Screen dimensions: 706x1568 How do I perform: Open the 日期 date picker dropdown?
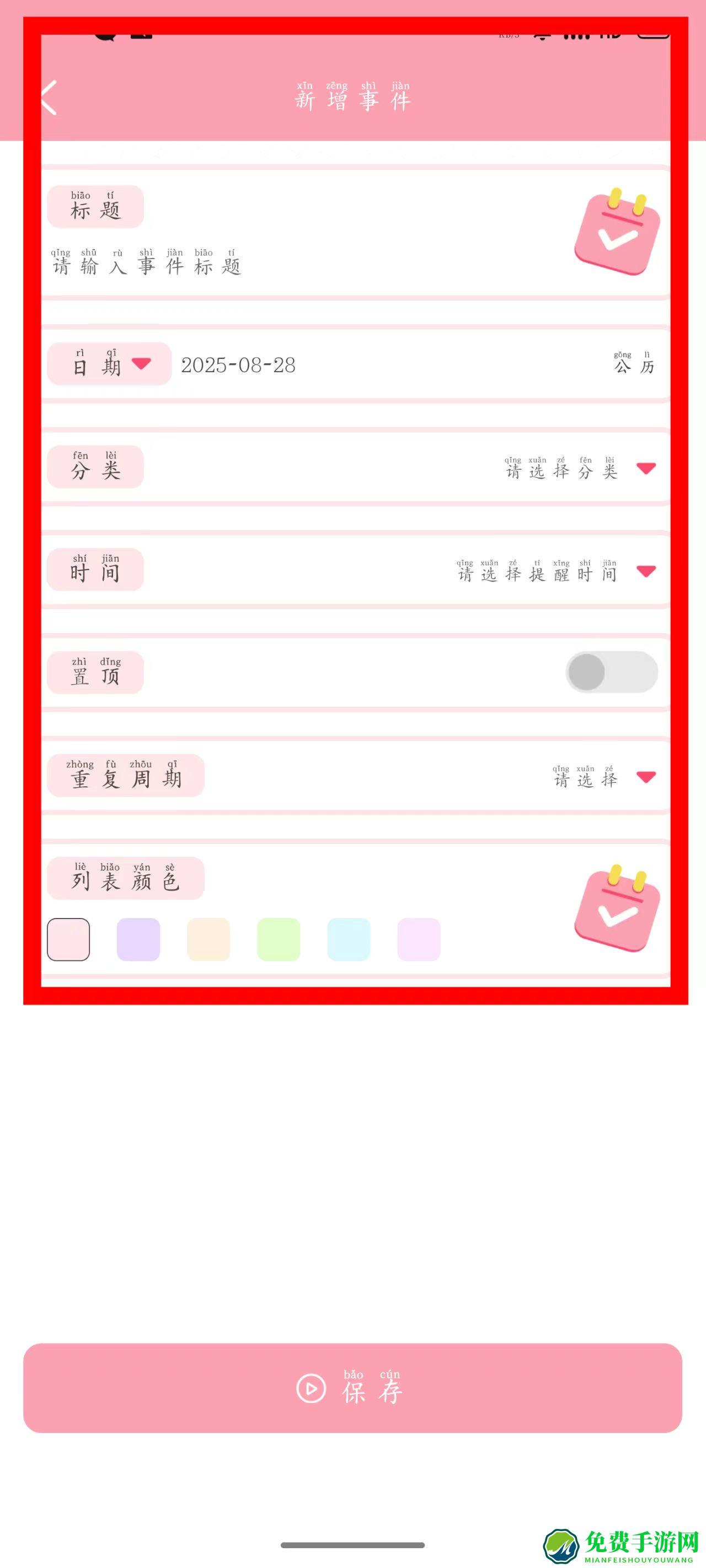pyautogui.click(x=141, y=364)
